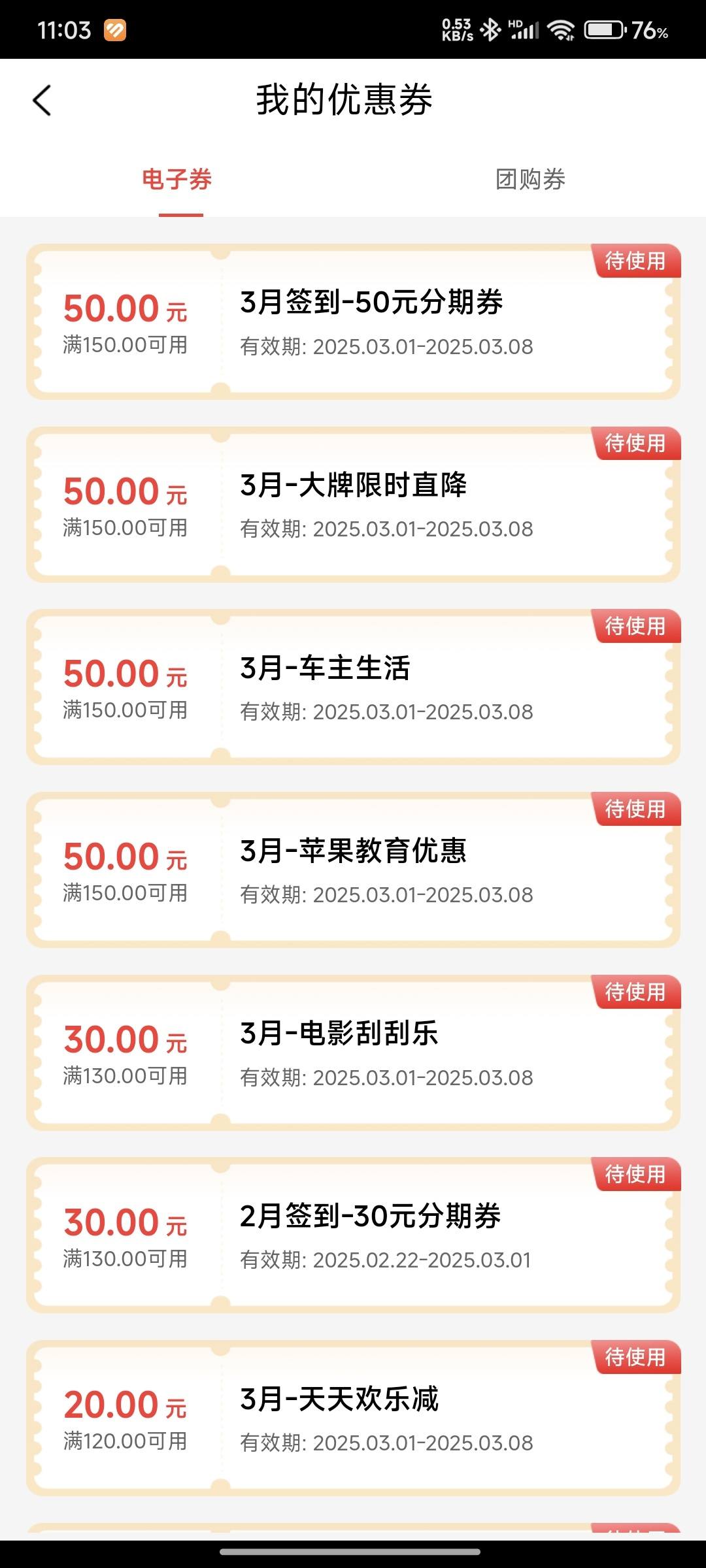The width and height of the screenshot is (706, 1568).
Task: Open the 2月签到-30元分期券 coupon
Action: (x=353, y=1235)
